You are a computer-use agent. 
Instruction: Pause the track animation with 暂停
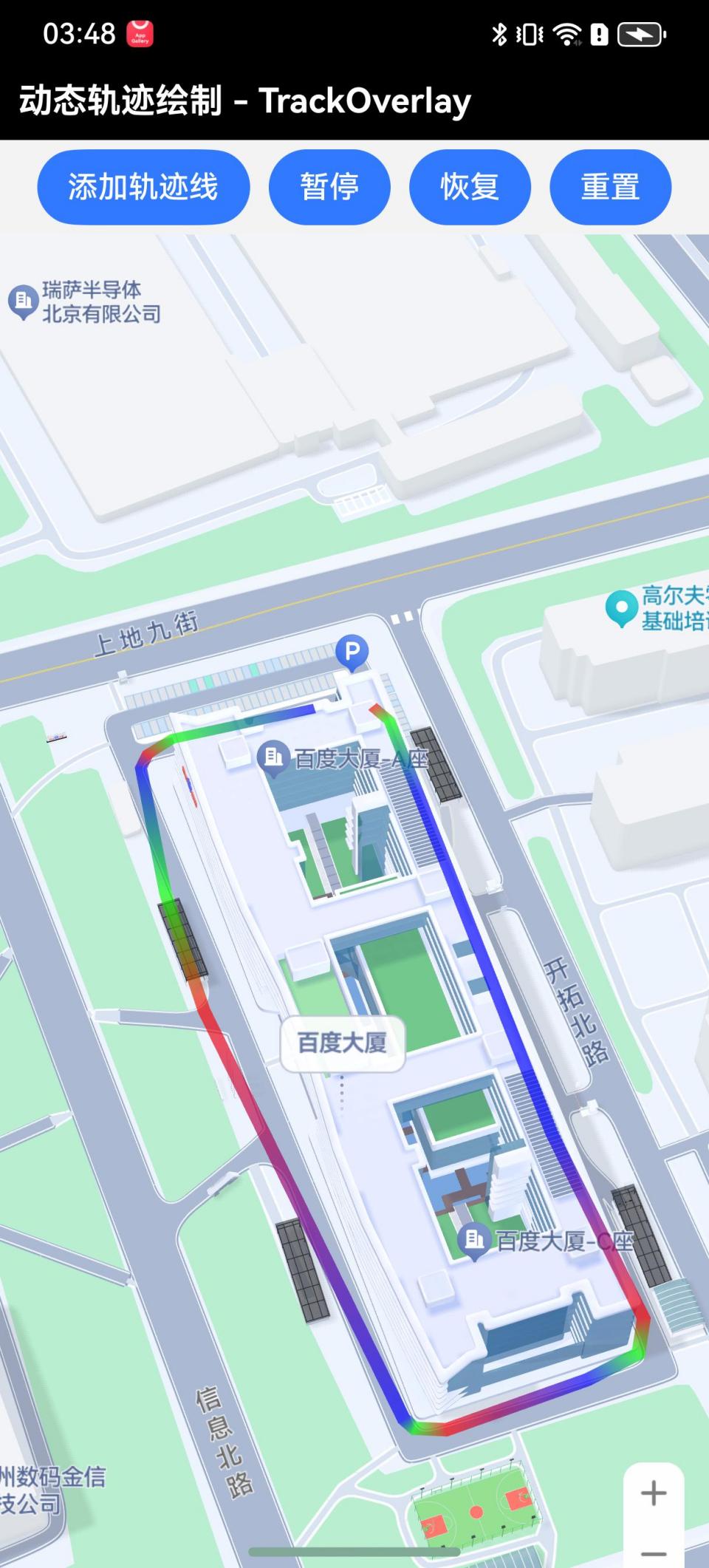pos(329,187)
